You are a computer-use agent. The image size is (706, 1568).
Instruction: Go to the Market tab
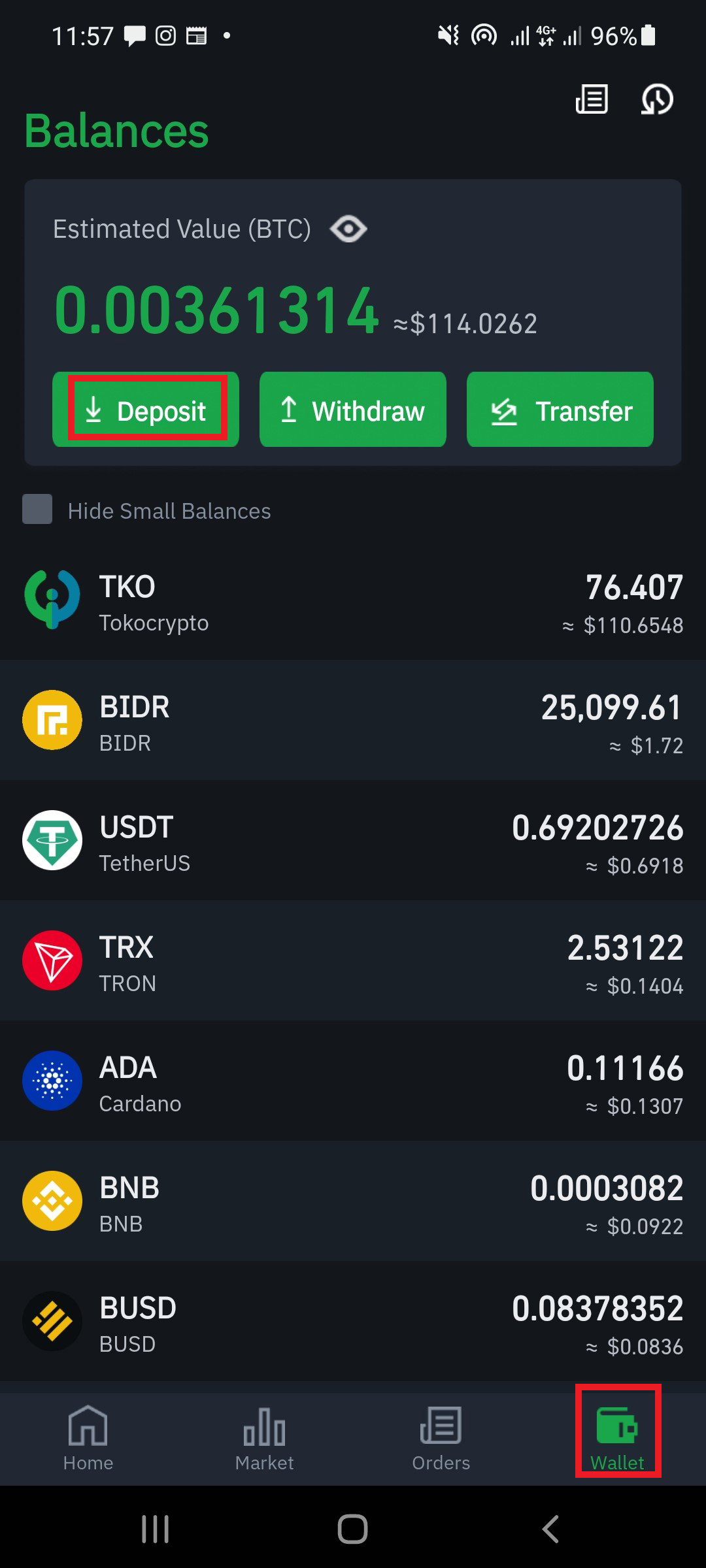265,1439
